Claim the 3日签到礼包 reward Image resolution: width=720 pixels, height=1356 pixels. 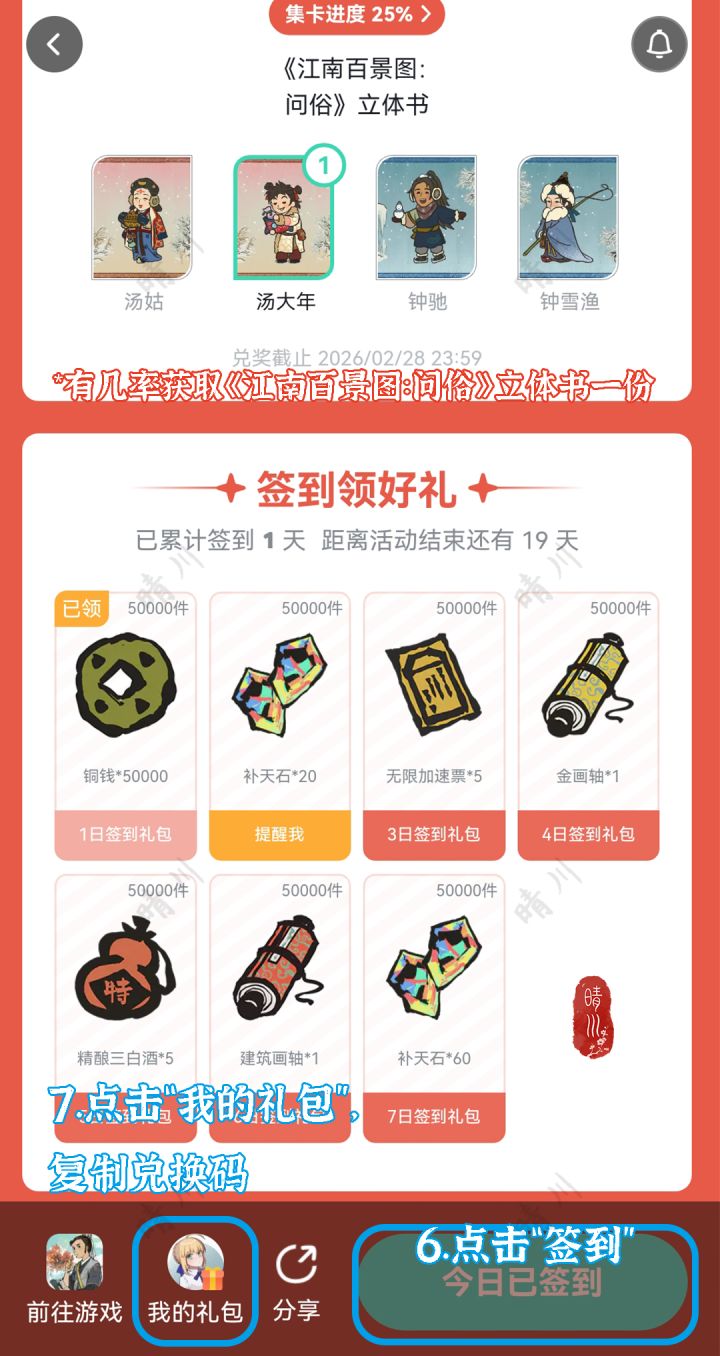pyautogui.click(x=434, y=835)
